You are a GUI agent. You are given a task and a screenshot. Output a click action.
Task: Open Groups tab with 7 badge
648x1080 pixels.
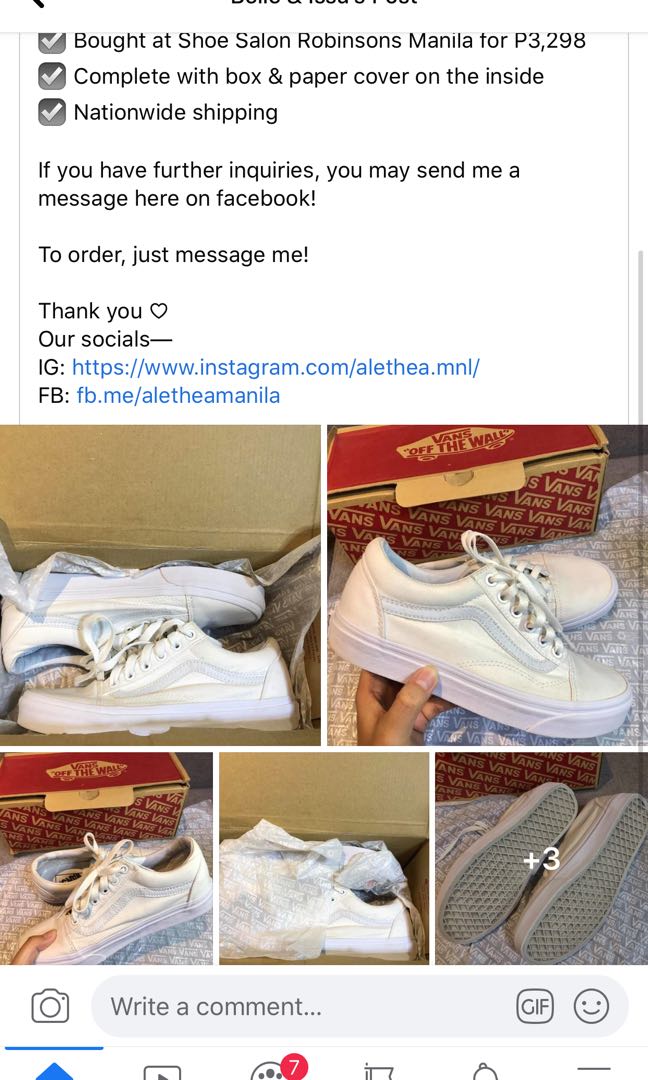pyautogui.click(x=270, y=1070)
